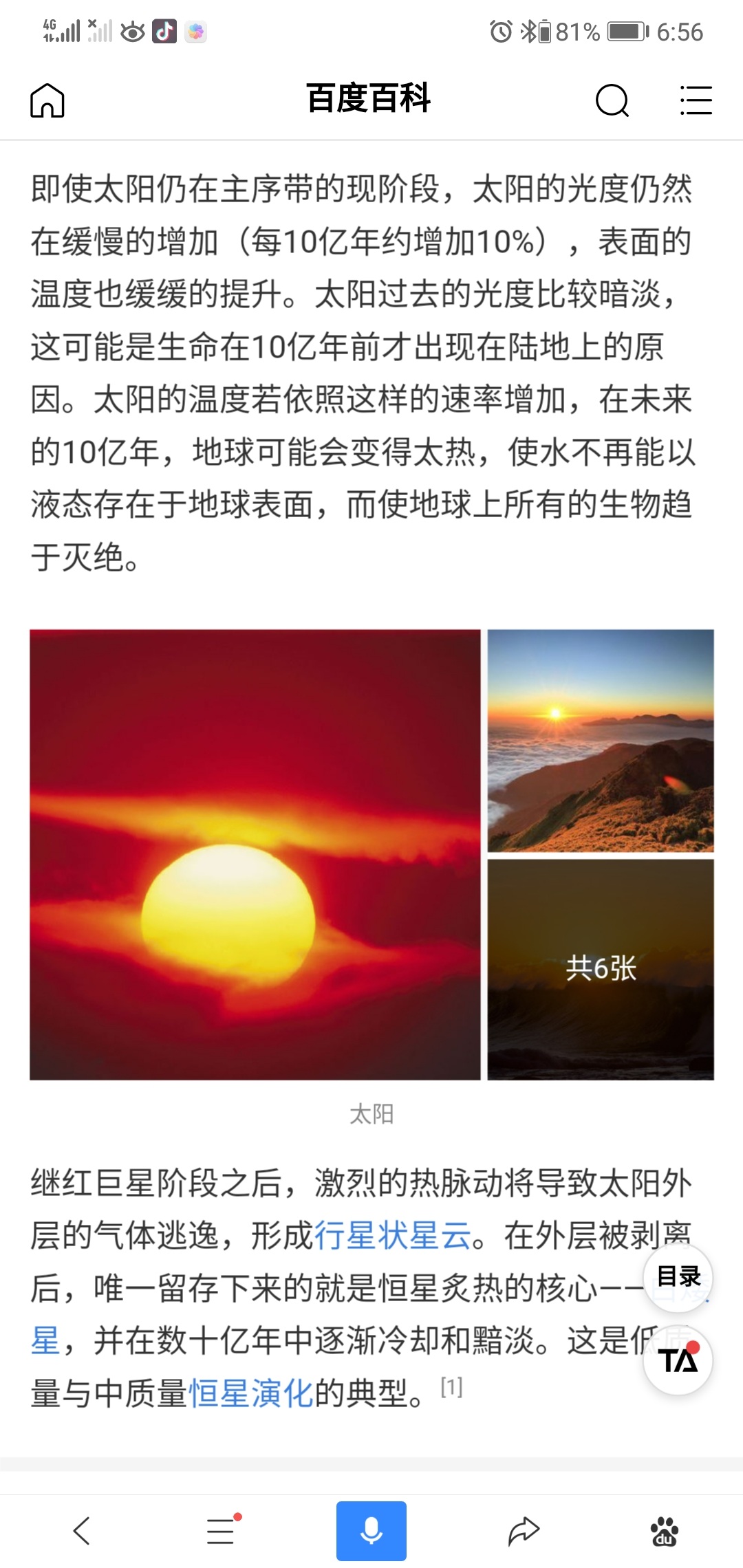Tap the floating 目录 button

tap(678, 1277)
